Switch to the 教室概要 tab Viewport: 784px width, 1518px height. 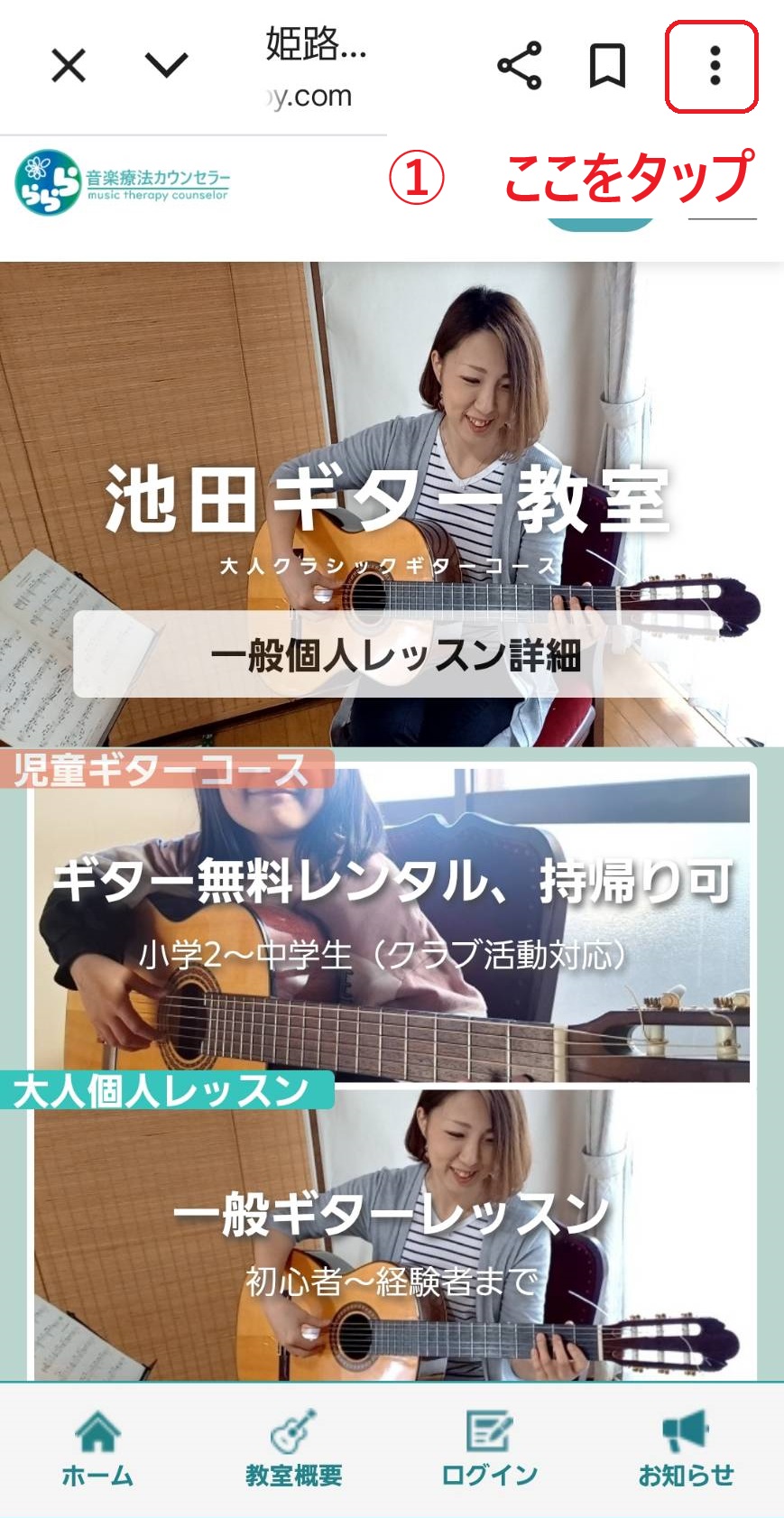coord(294,1449)
